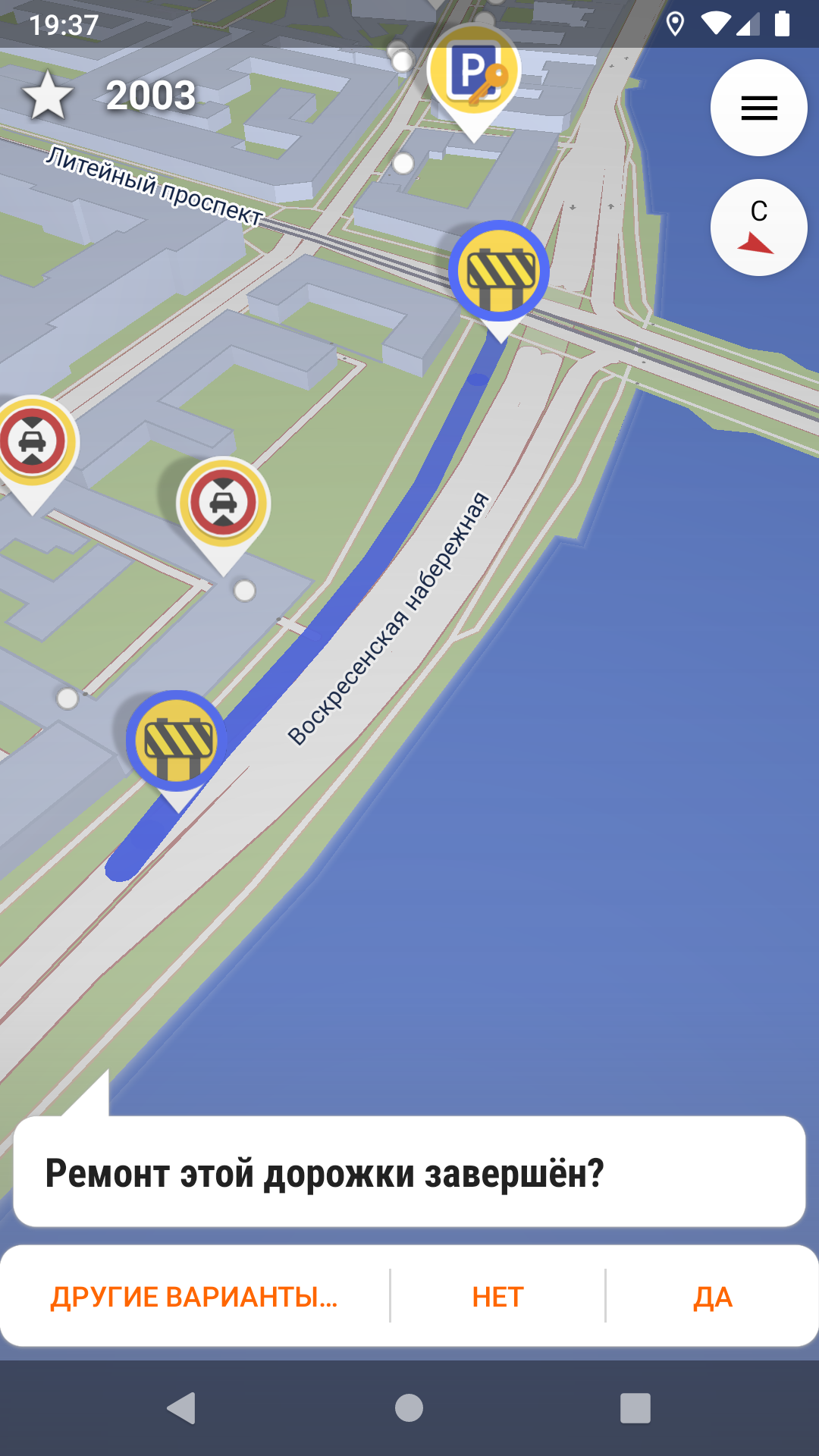This screenshot has width=819, height=1456.
Task: Open the star score 2003 icon
Action: [x=49, y=96]
